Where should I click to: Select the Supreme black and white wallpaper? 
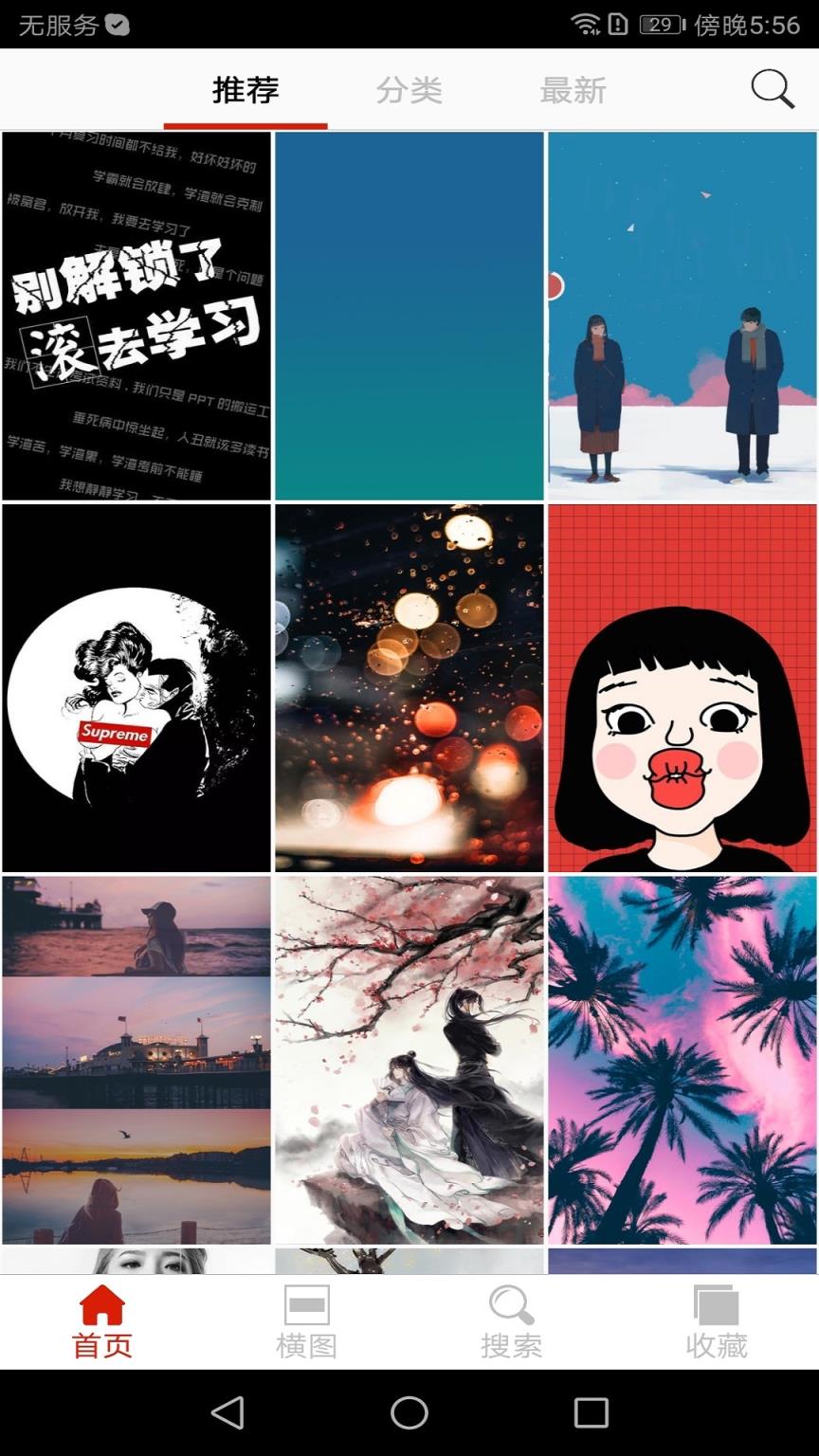[x=136, y=687]
